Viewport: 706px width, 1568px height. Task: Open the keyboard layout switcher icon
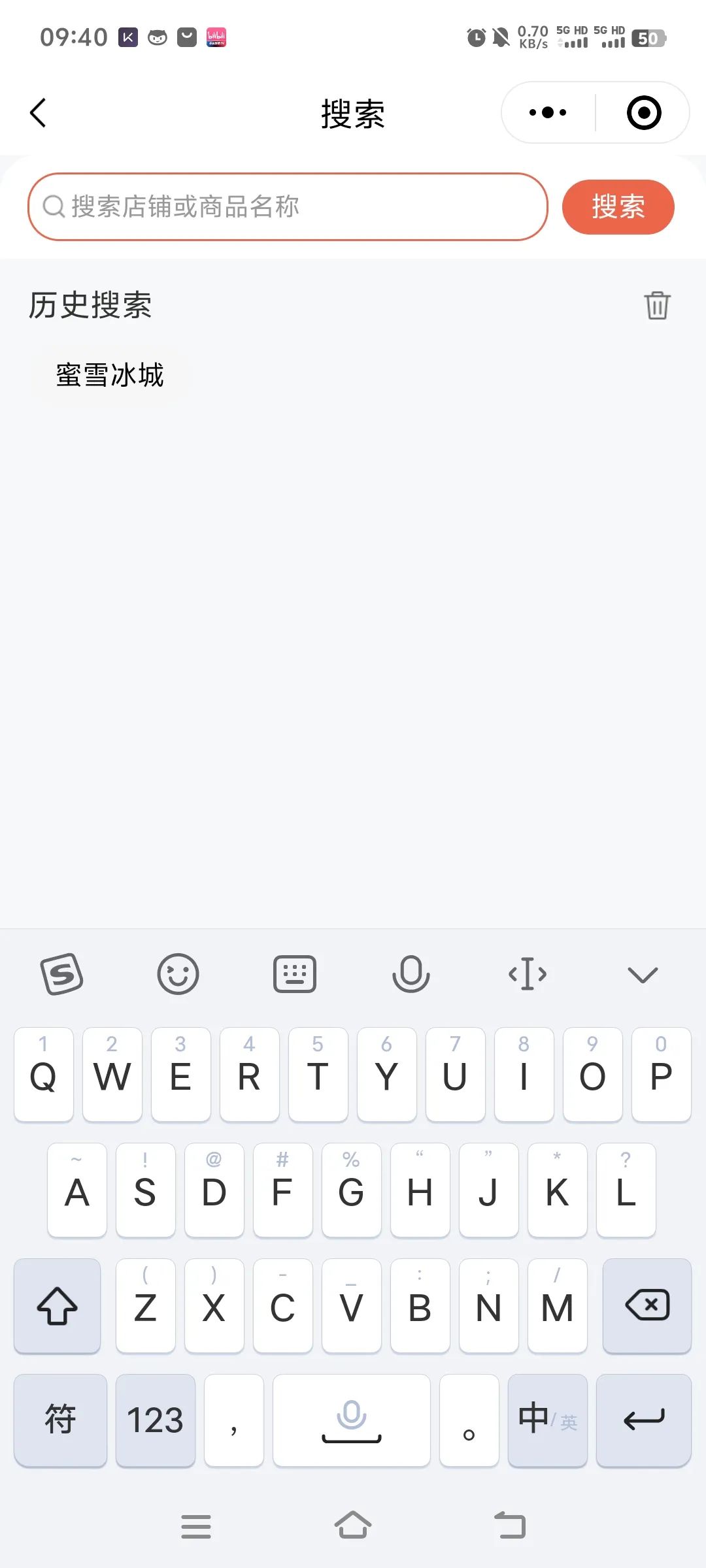click(294, 974)
